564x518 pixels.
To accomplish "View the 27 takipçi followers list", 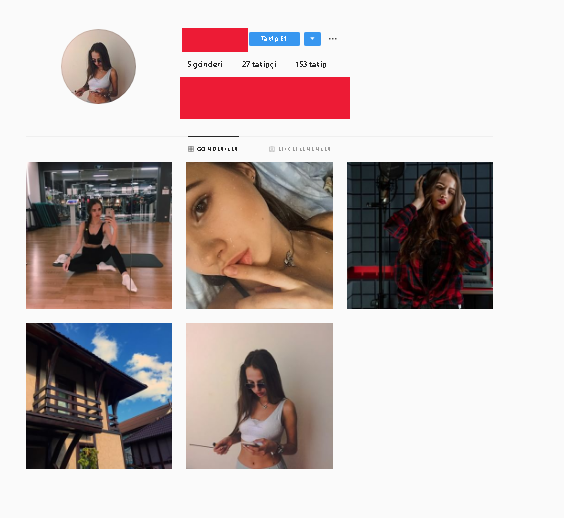I will point(259,64).
